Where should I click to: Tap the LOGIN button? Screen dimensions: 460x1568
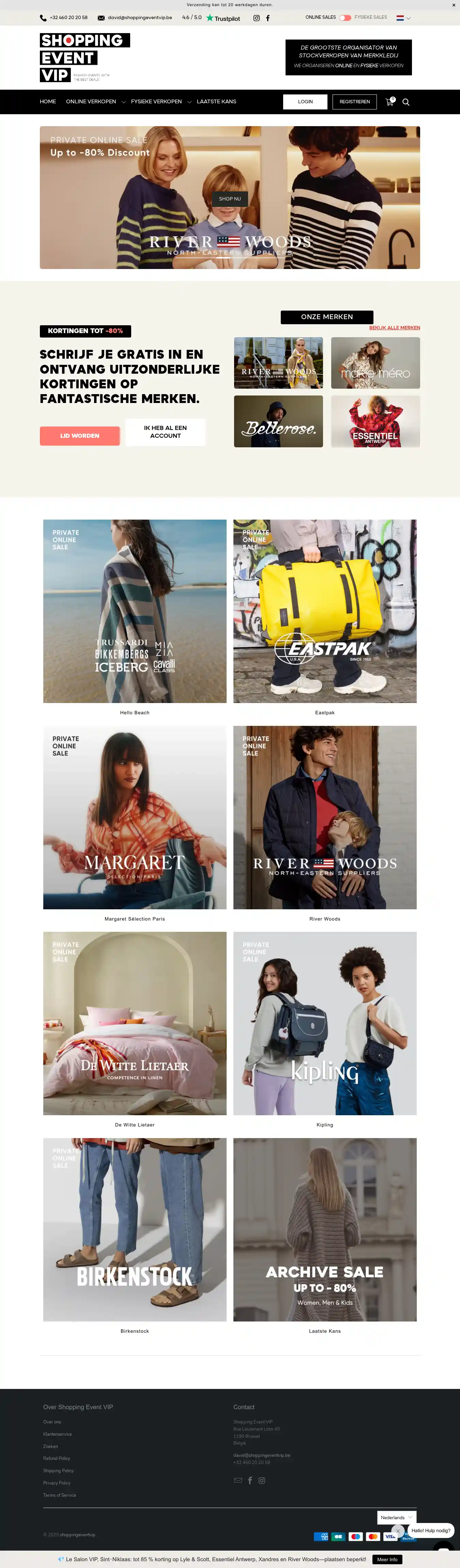pos(305,102)
